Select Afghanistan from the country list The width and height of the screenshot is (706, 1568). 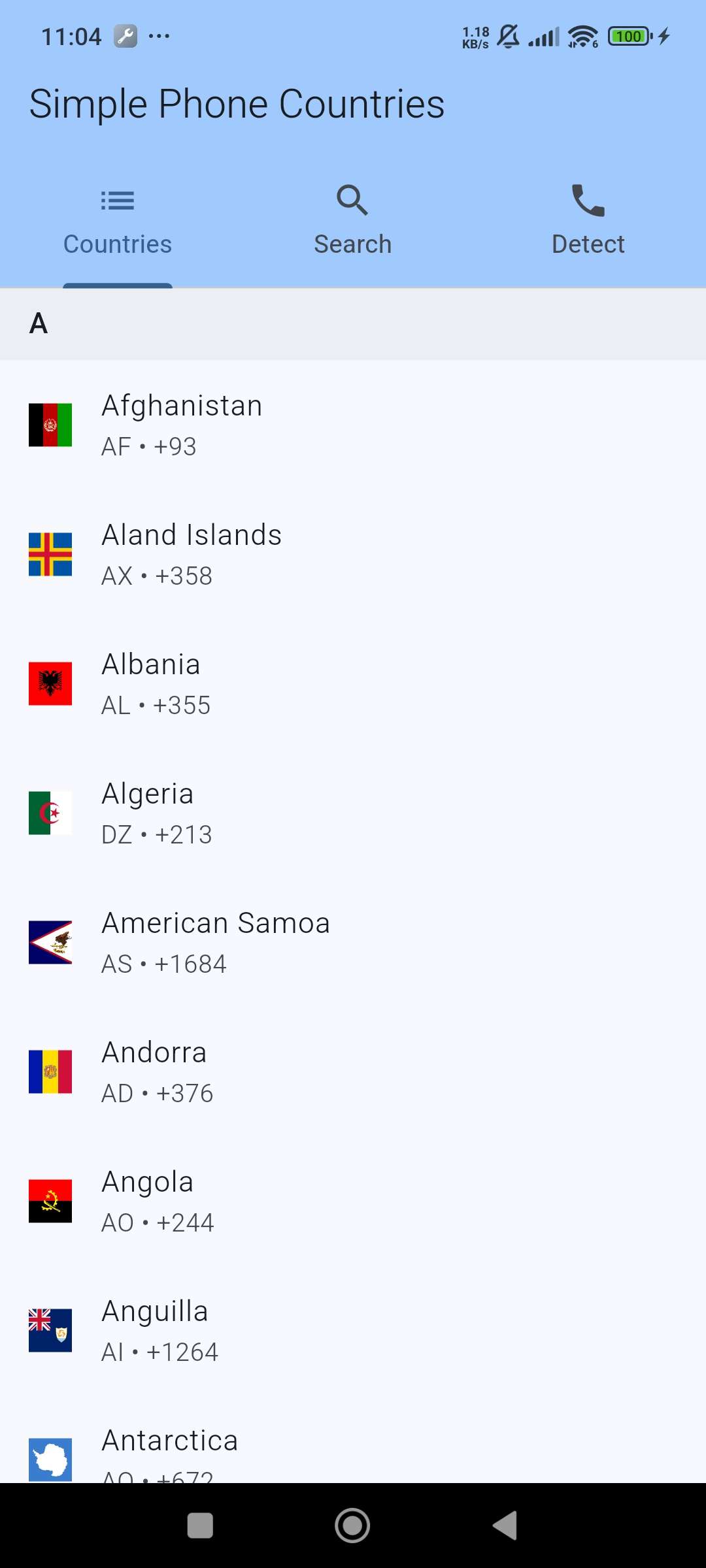coord(261,425)
